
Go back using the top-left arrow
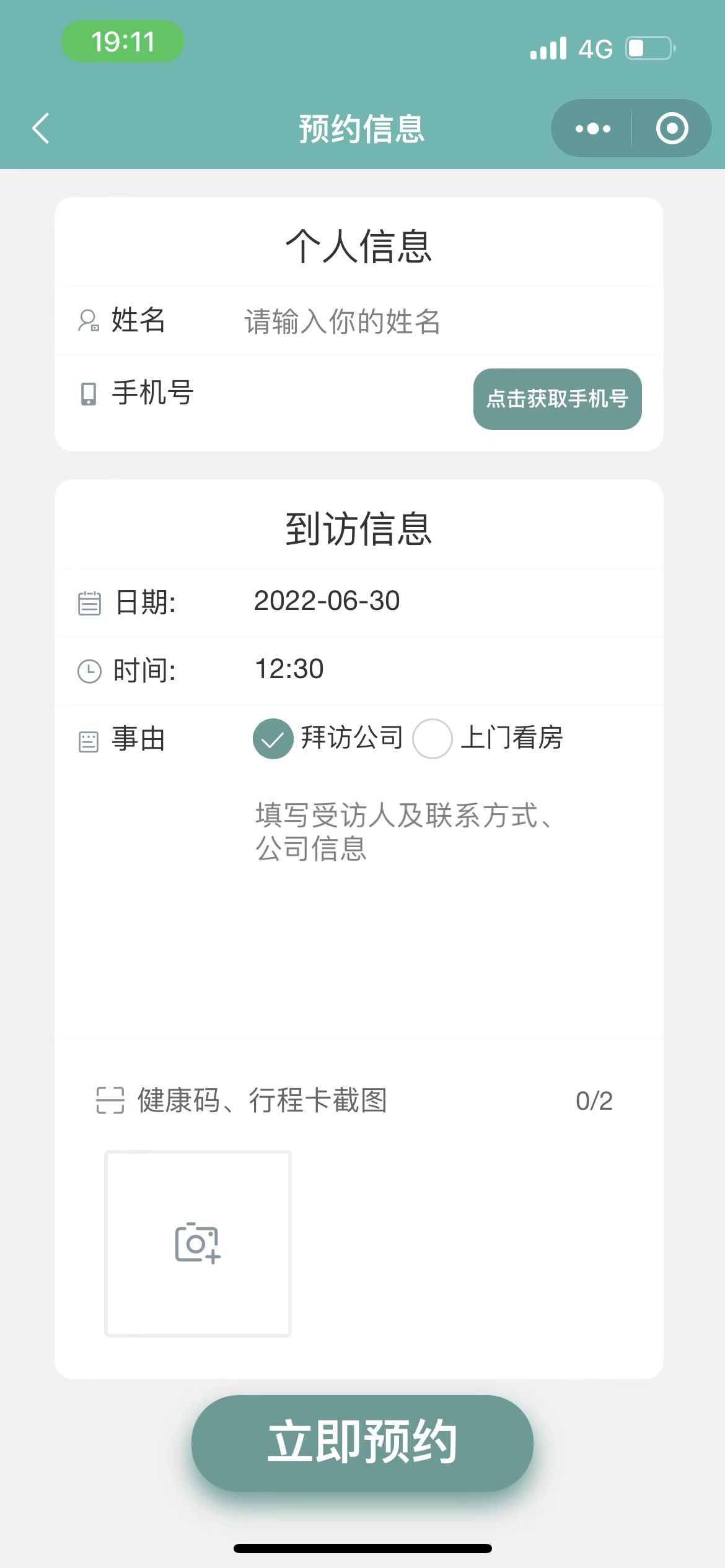click(x=41, y=128)
